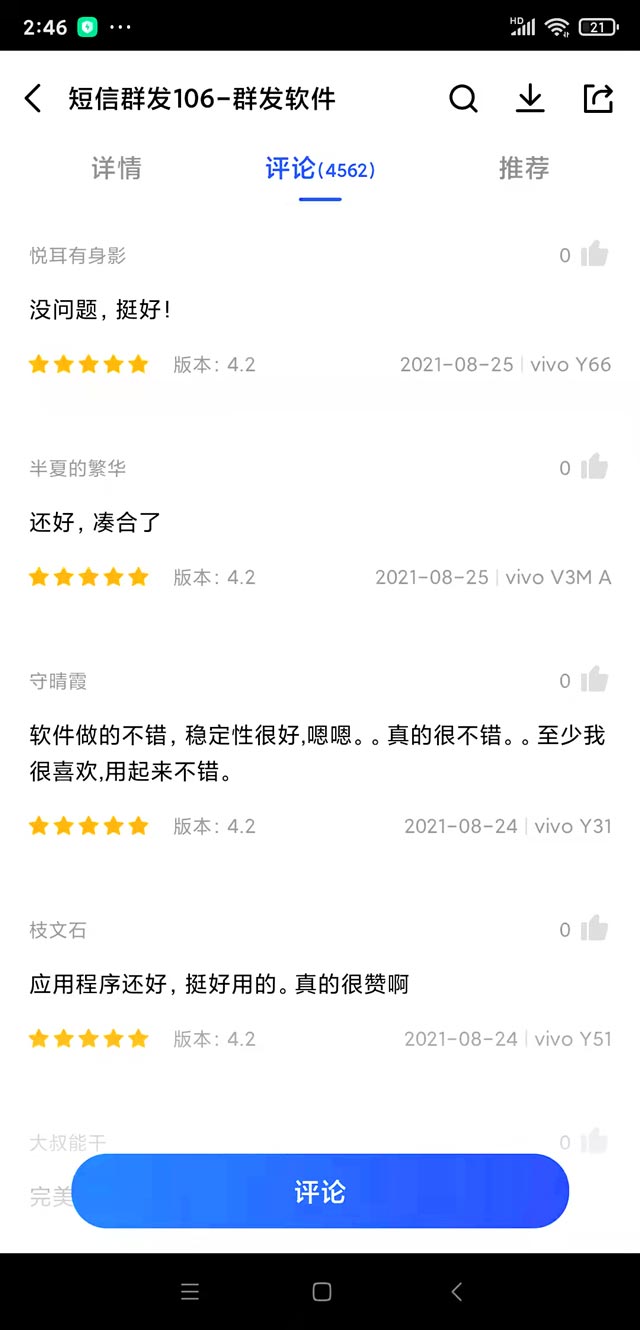Like the review by 守晴霞
640x1330 pixels.
[x=594, y=680]
